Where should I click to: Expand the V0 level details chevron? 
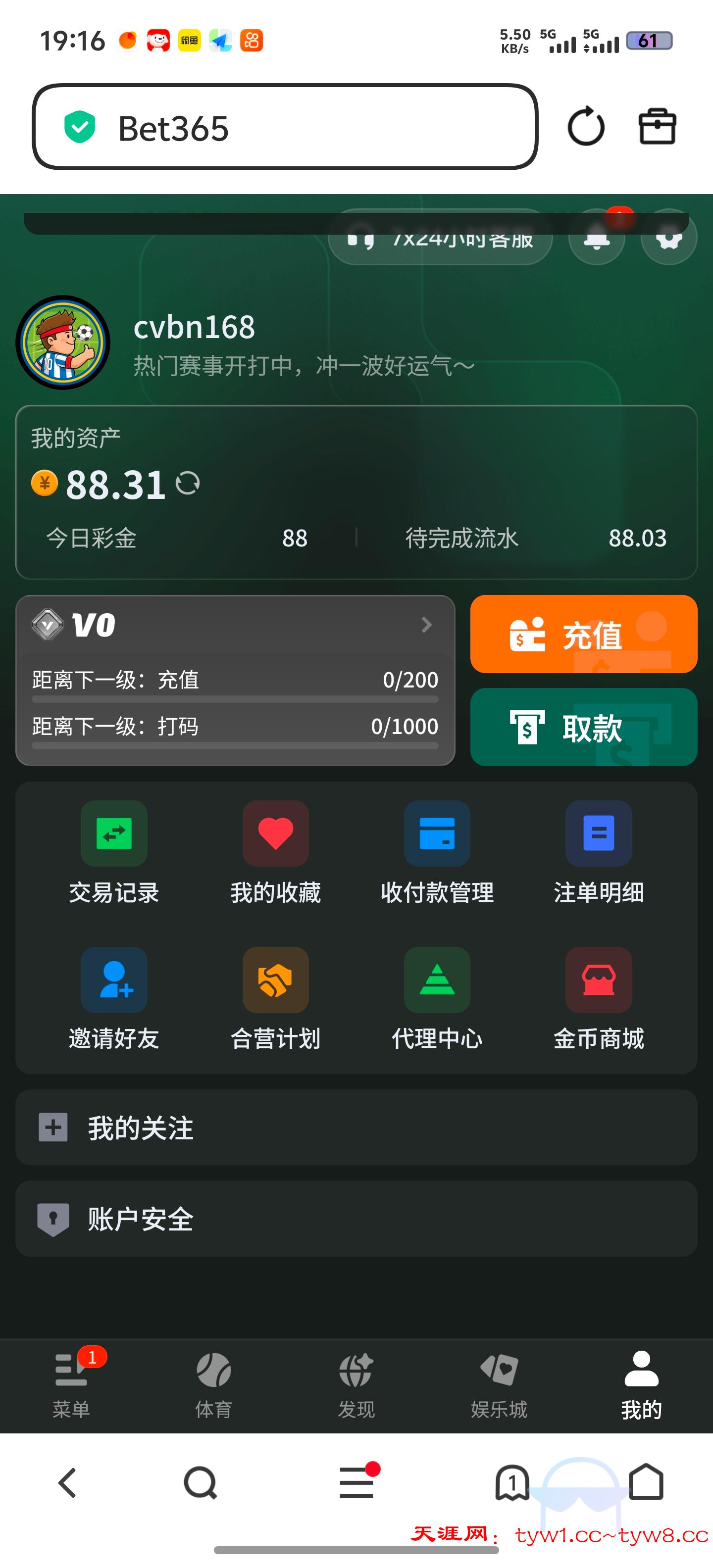426,625
